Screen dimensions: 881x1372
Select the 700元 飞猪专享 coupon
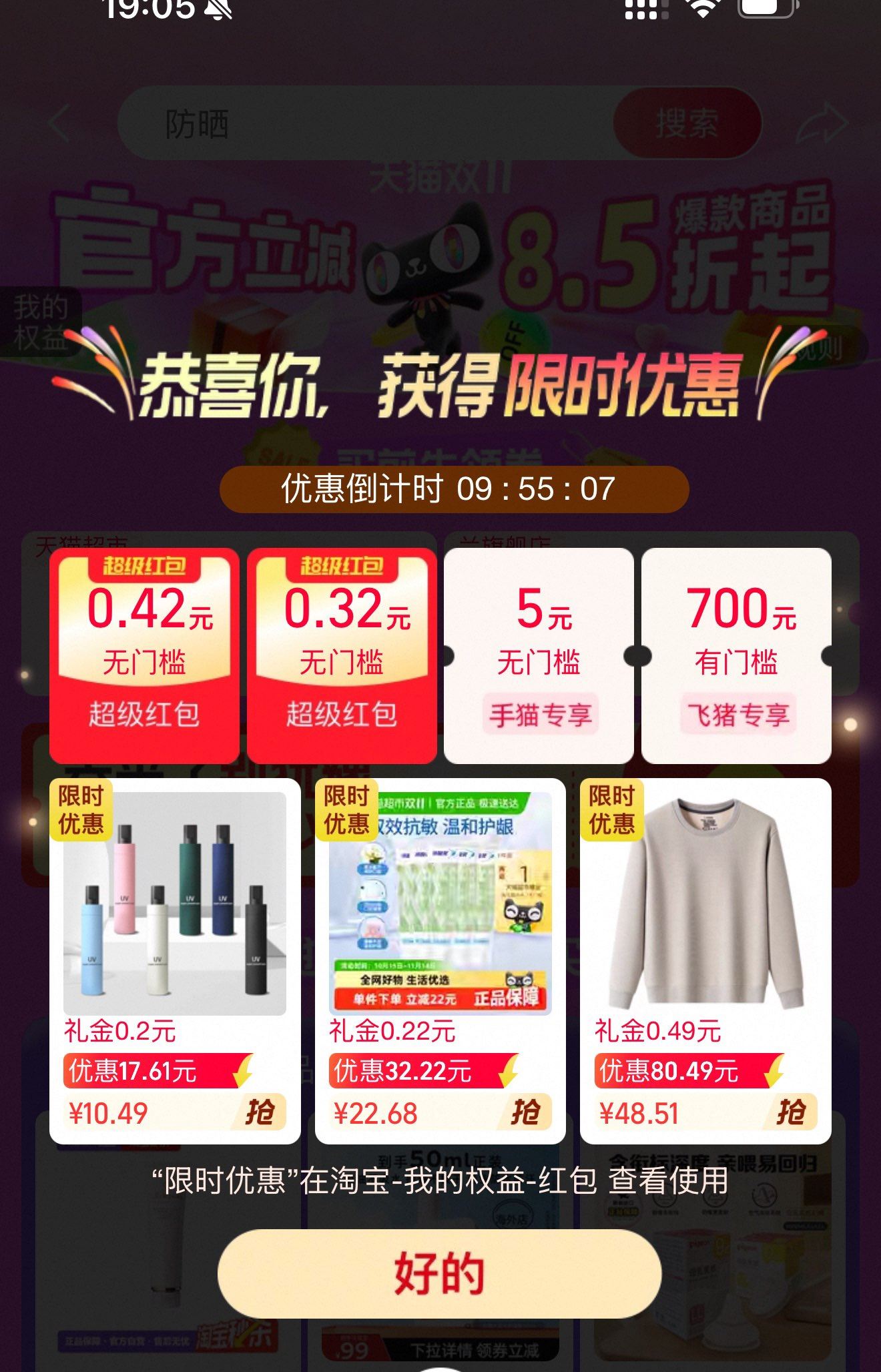(736, 655)
